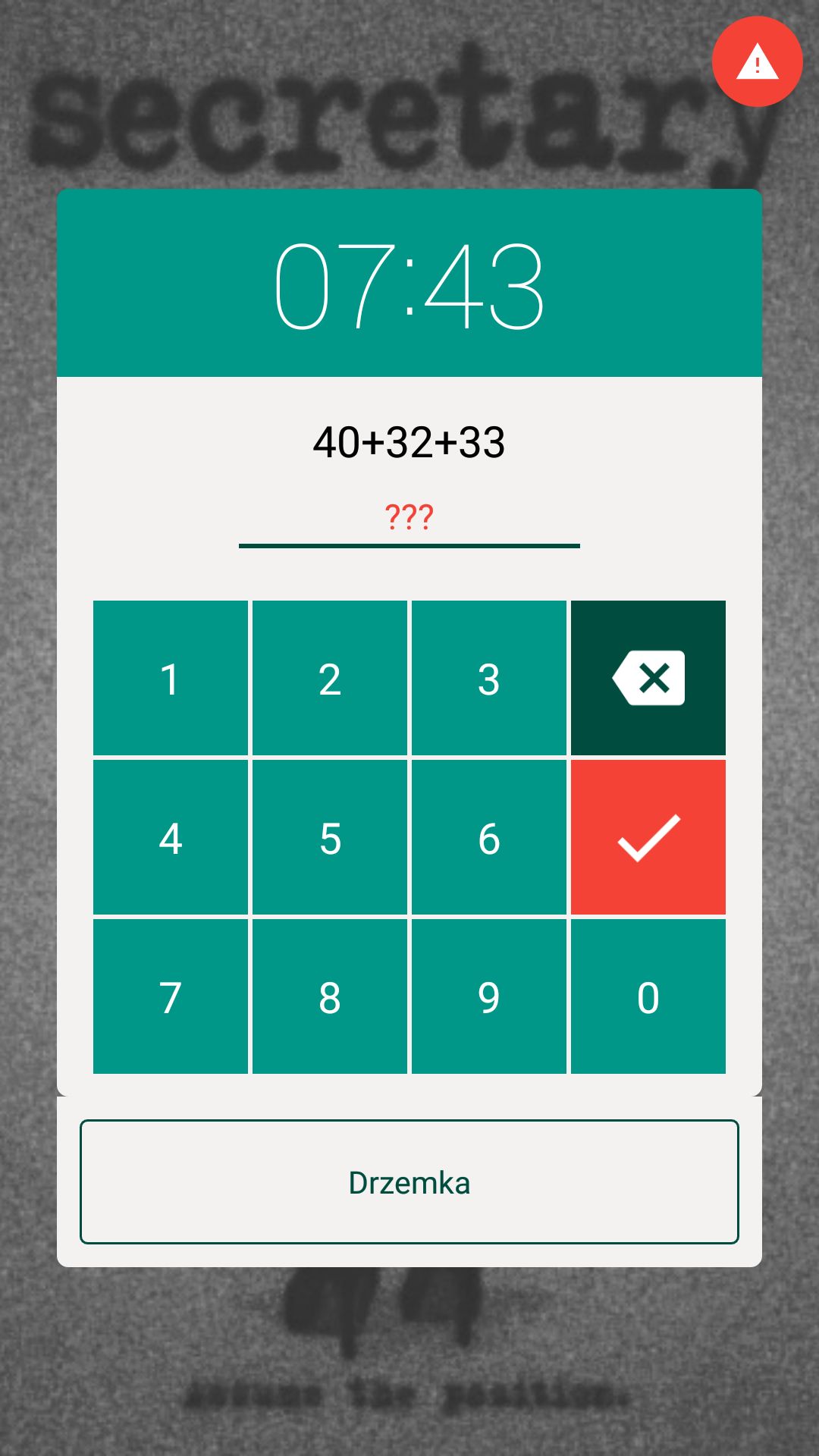
Task: Delete last digit with backspace key
Action: pyautogui.click(x=648, y=678)
